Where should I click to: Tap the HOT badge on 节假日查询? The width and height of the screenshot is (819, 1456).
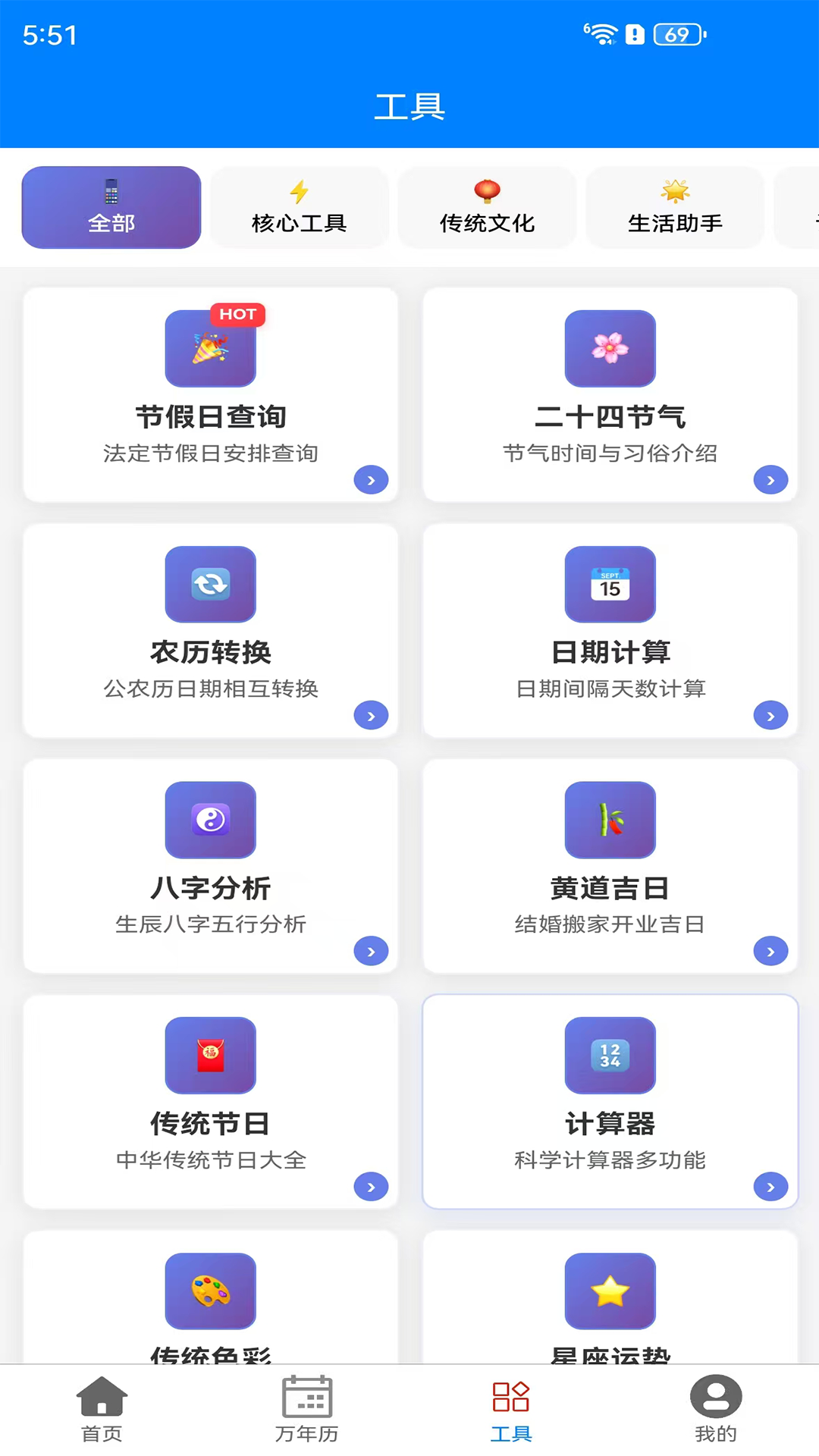tap(237, 314)
